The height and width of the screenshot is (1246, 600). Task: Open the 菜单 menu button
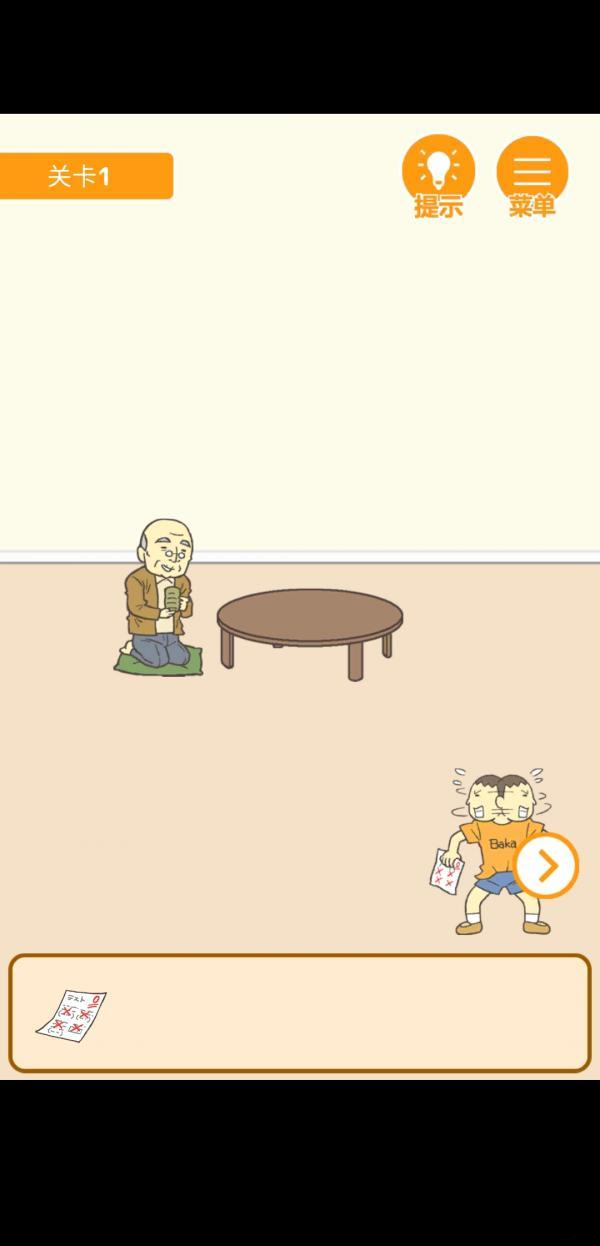[x=532, y=172]
